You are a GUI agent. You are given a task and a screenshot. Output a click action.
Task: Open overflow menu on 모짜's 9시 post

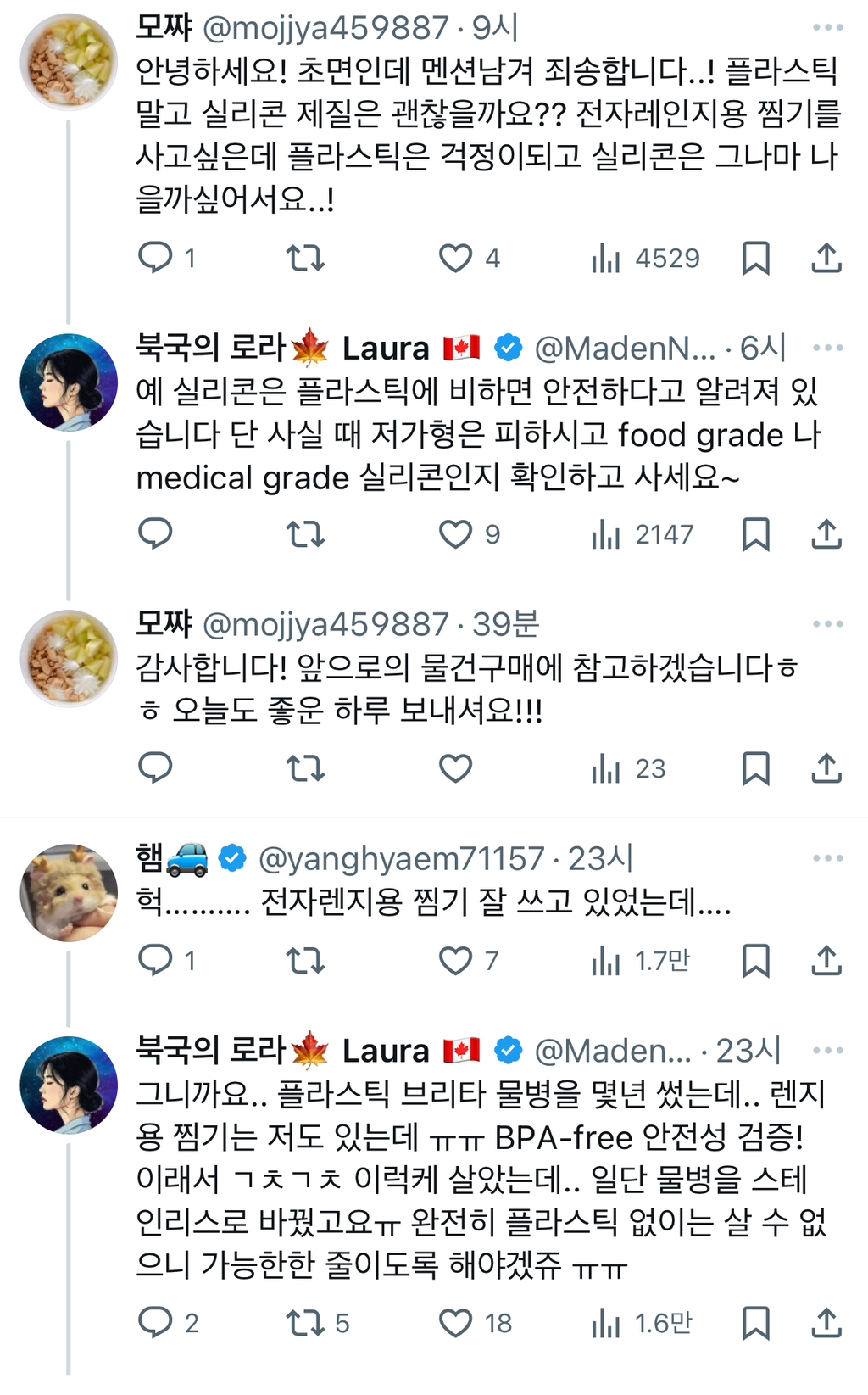click(827, 28)
